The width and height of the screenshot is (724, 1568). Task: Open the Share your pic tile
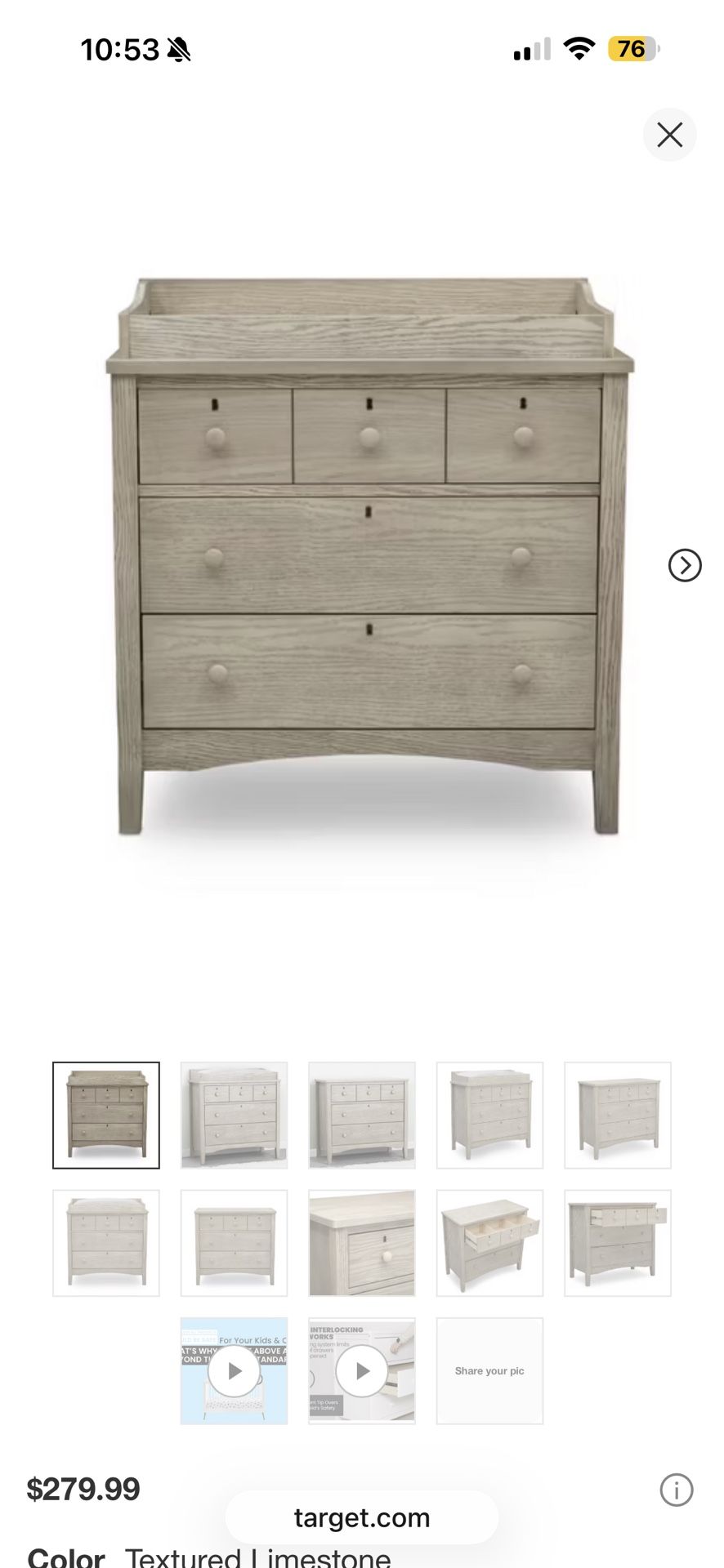point(490,1370)
